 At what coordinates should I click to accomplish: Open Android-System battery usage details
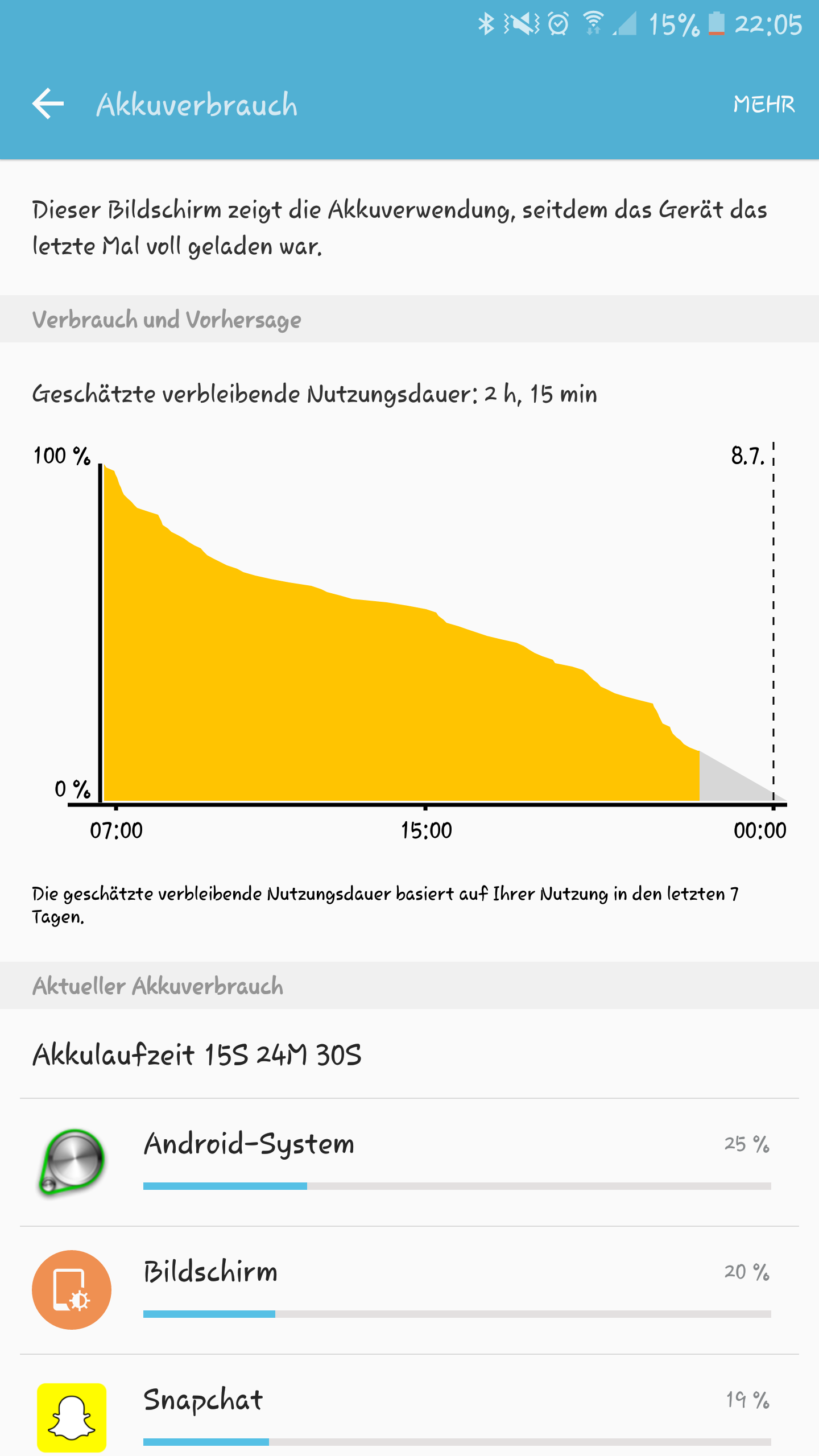[x=409, y=1162]
